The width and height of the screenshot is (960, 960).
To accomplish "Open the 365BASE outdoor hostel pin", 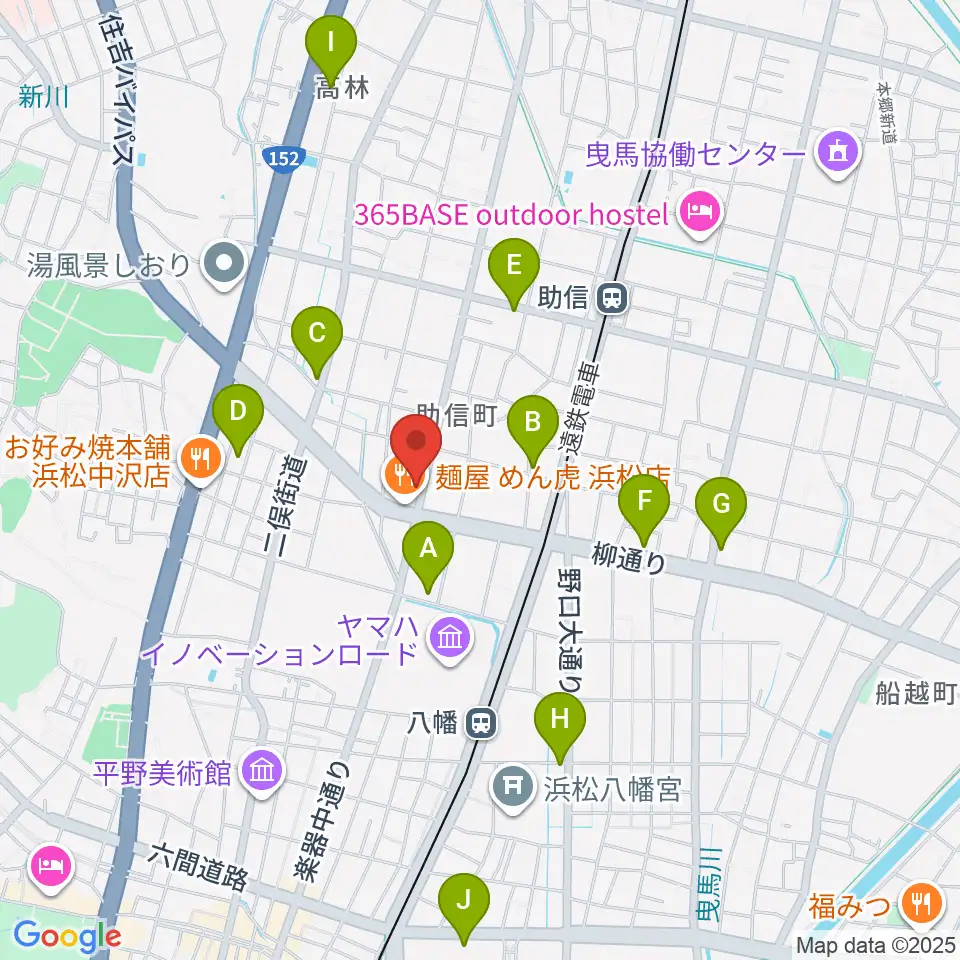I will 697,212.
